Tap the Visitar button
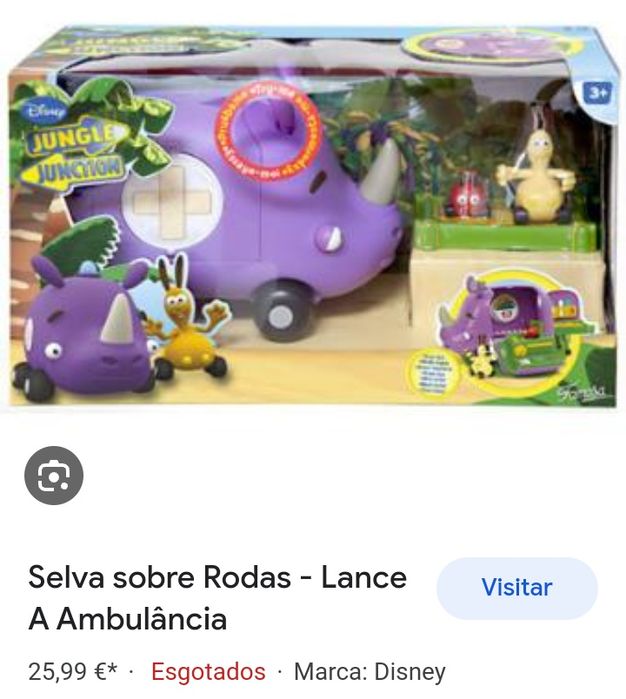Viewport: 626px width, 699px height. click(x=516, y=588)
